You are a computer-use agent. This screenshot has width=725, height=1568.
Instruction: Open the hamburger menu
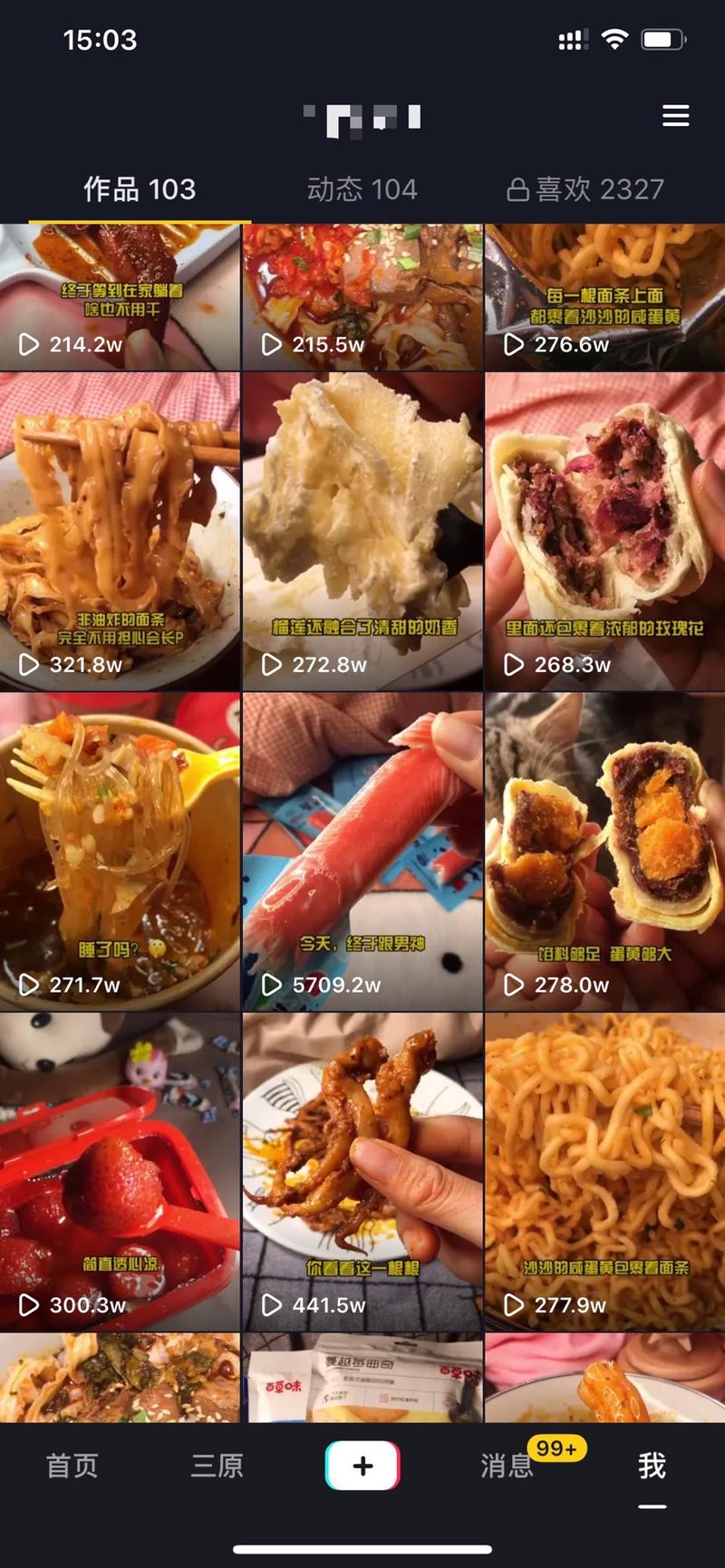675,116
